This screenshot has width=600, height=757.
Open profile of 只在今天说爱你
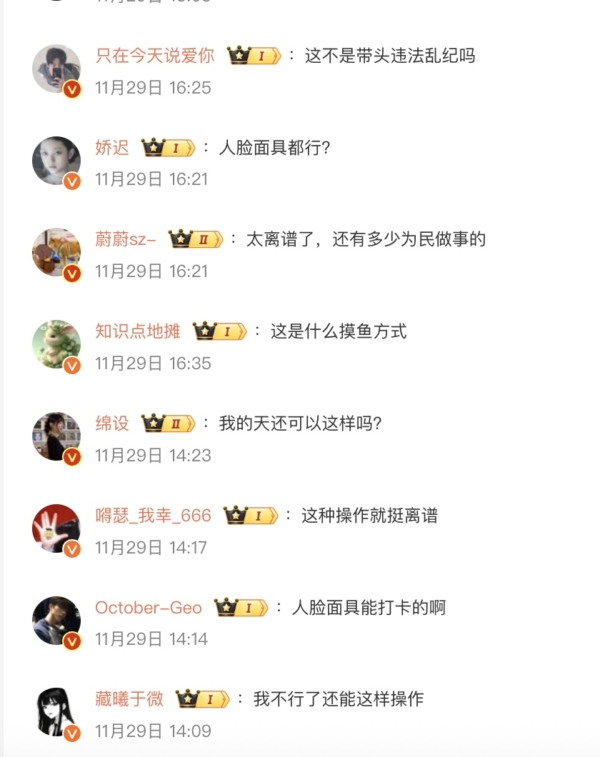pos(154,56)
